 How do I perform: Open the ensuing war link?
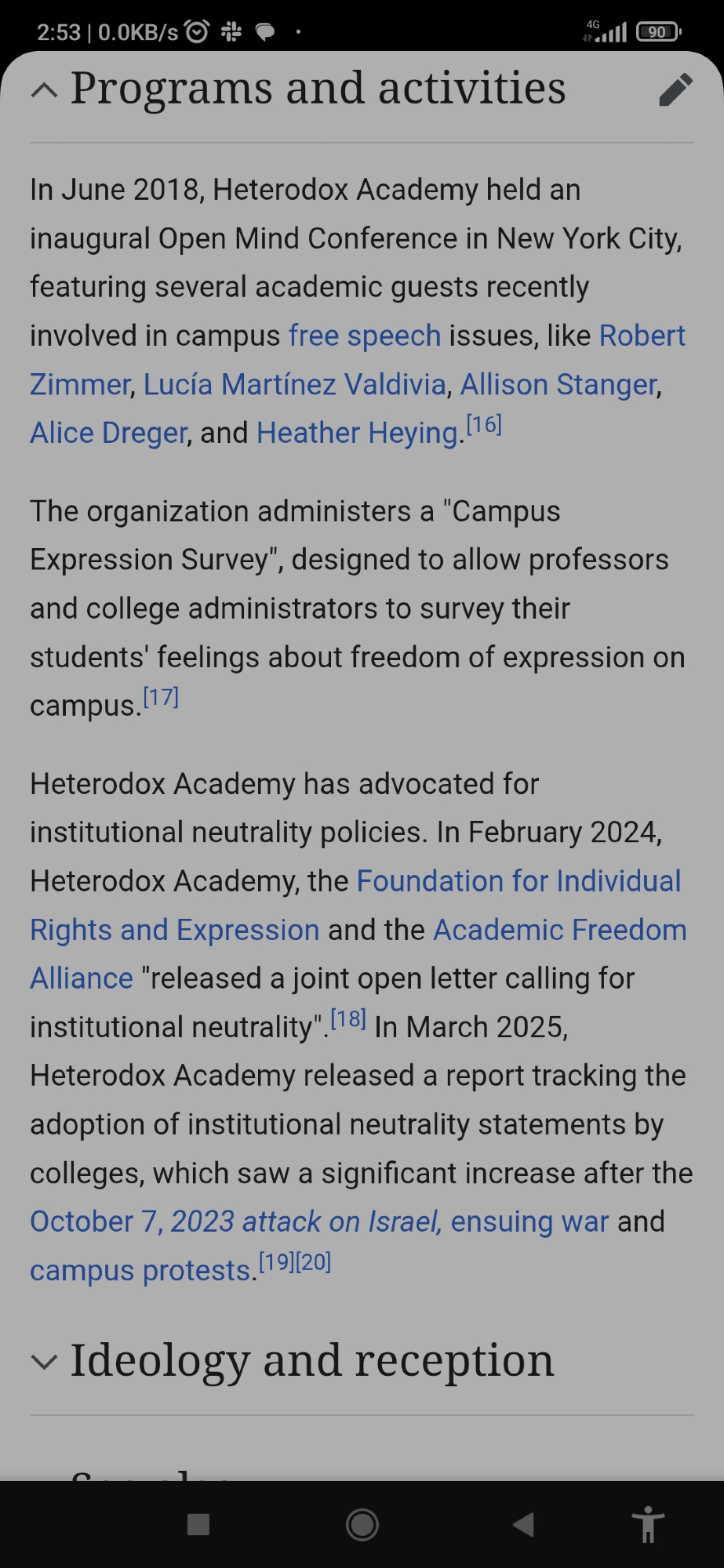[530, 1222]
